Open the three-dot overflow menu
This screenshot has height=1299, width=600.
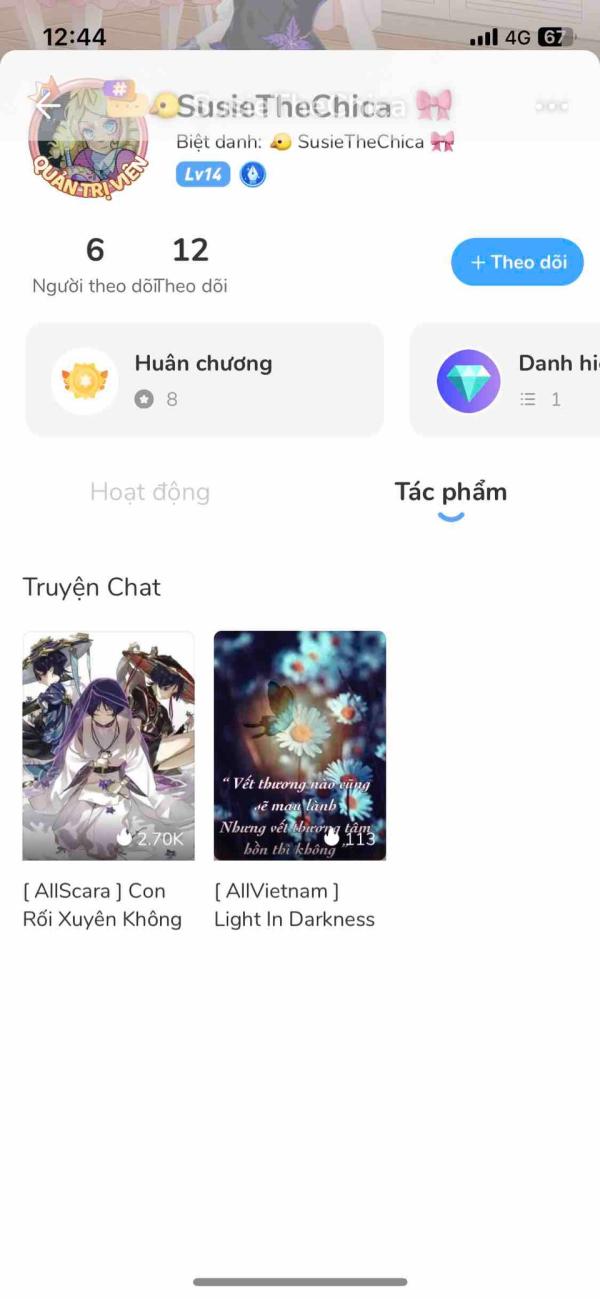[x=552, y=106]
